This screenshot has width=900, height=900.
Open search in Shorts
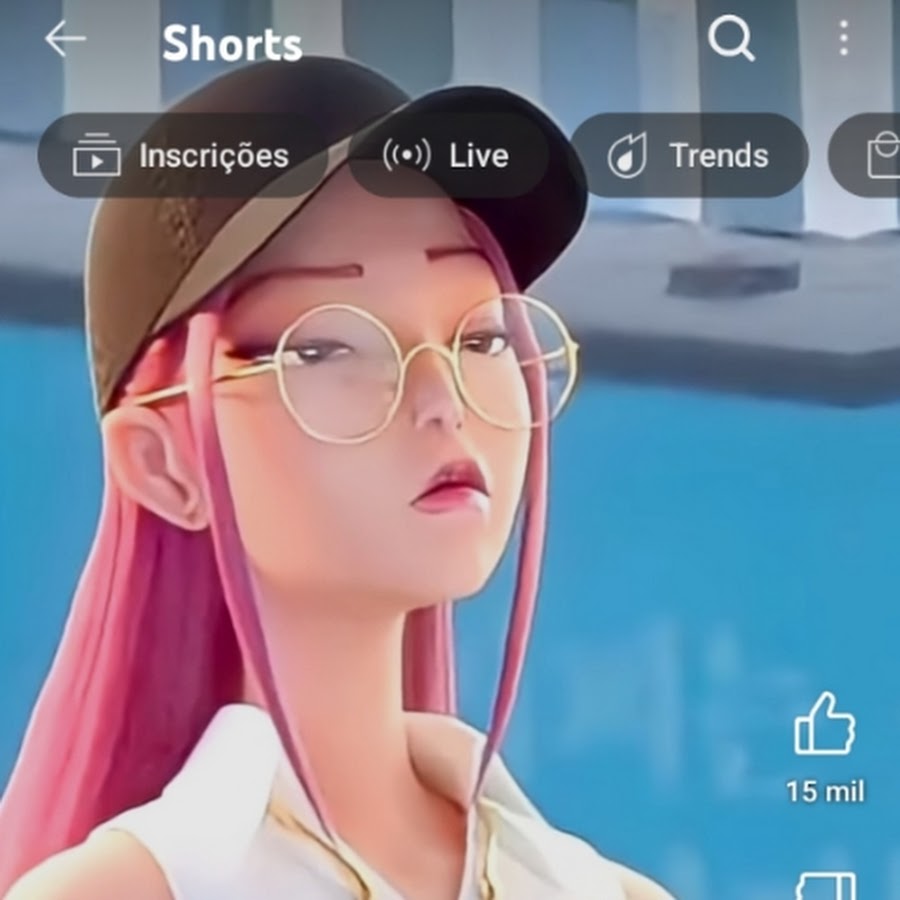(731, 40)
